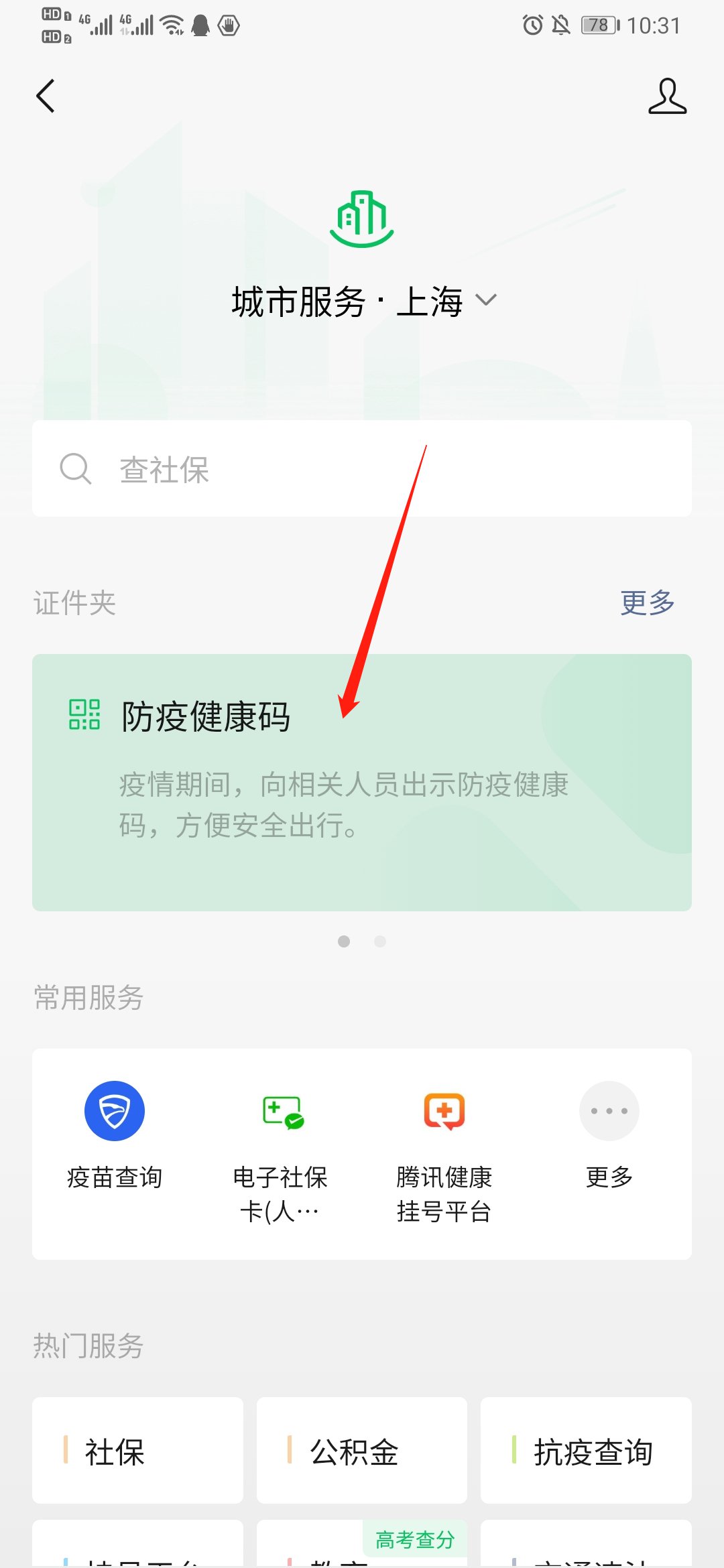The height and width of the screenshot is (1568, 724).
Task: Open the 防疫健康码 health code card
Action: click(x=361, y=781)
